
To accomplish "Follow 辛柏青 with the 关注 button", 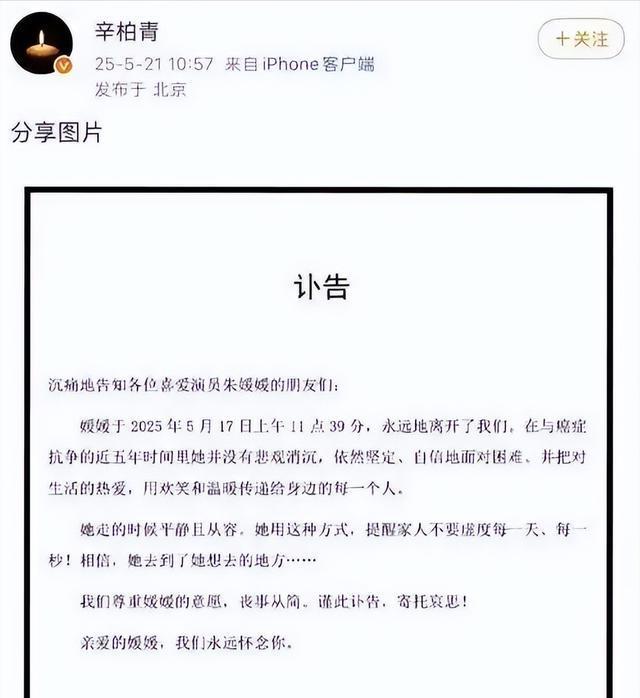I will click(582, 40).
